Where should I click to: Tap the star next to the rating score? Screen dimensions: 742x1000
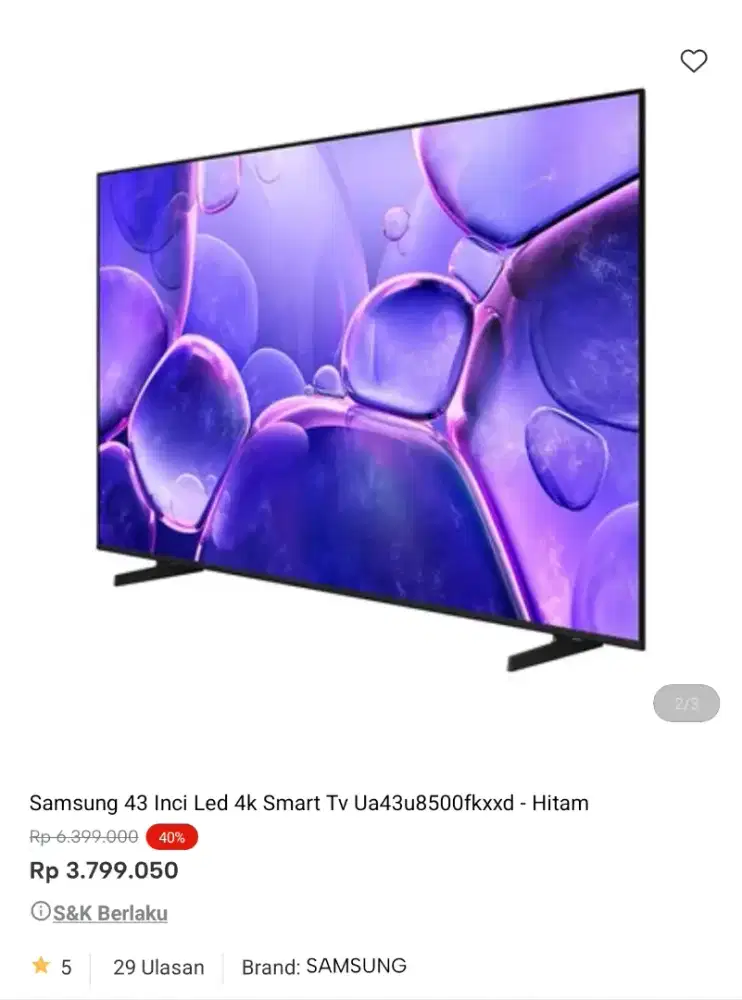tap(41, 966)
